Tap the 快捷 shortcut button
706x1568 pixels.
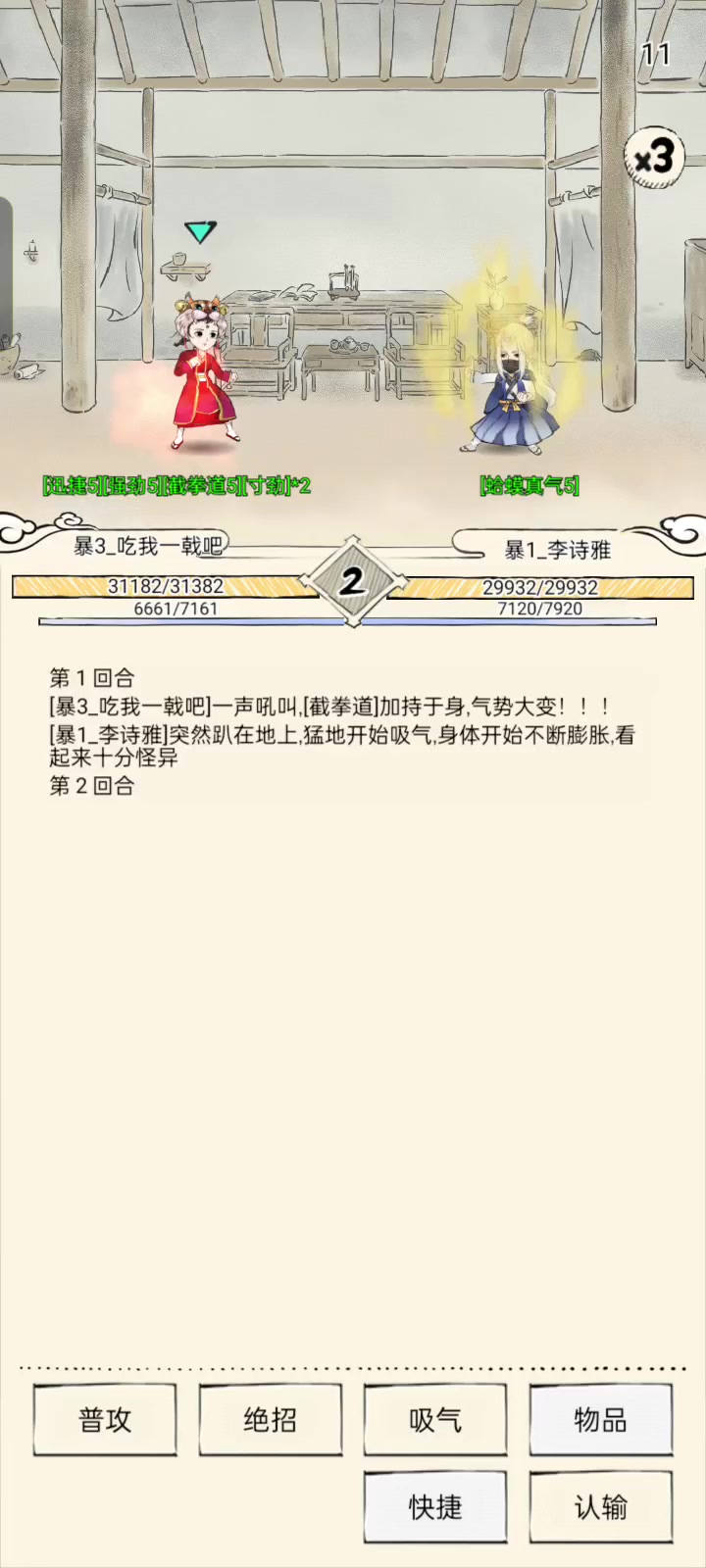tap(435, 1506)
